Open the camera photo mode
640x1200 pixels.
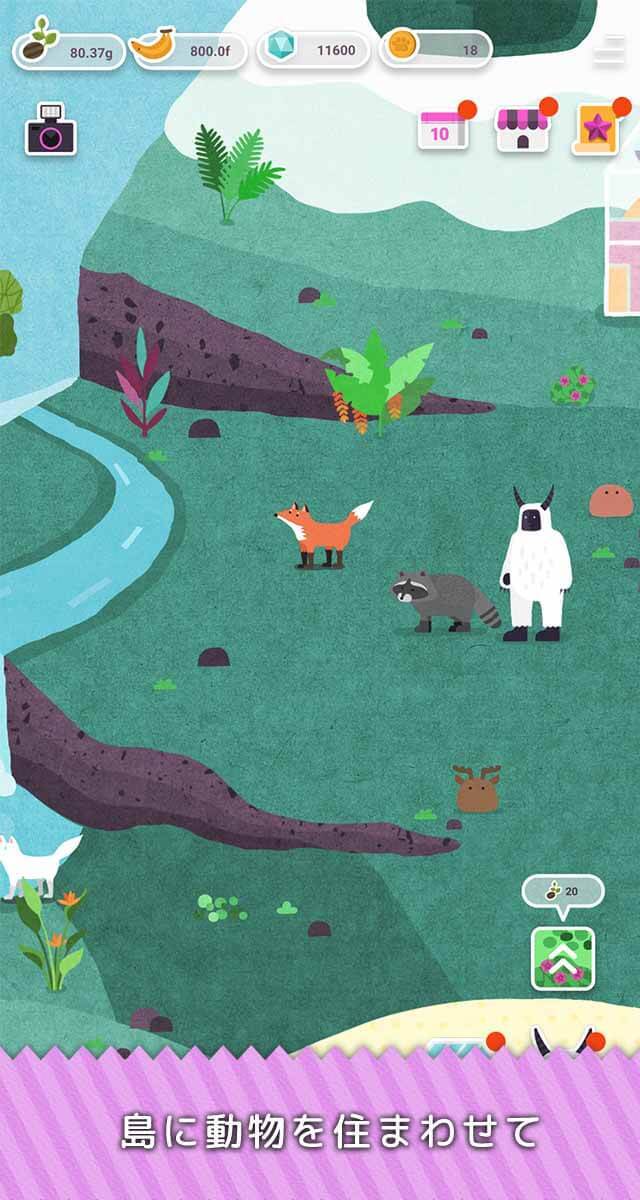point(51,130)
